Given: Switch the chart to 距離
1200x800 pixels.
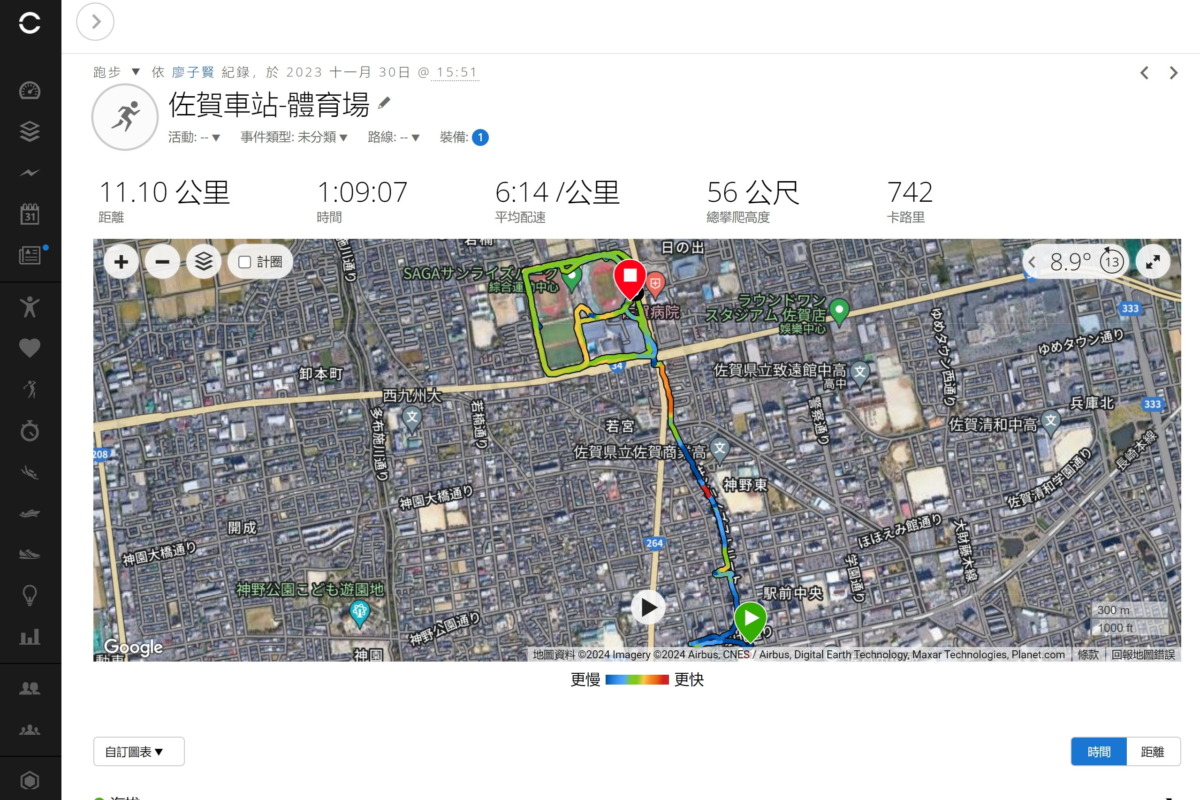Looking at the screenshot, I should click(x=1152, y=751).
